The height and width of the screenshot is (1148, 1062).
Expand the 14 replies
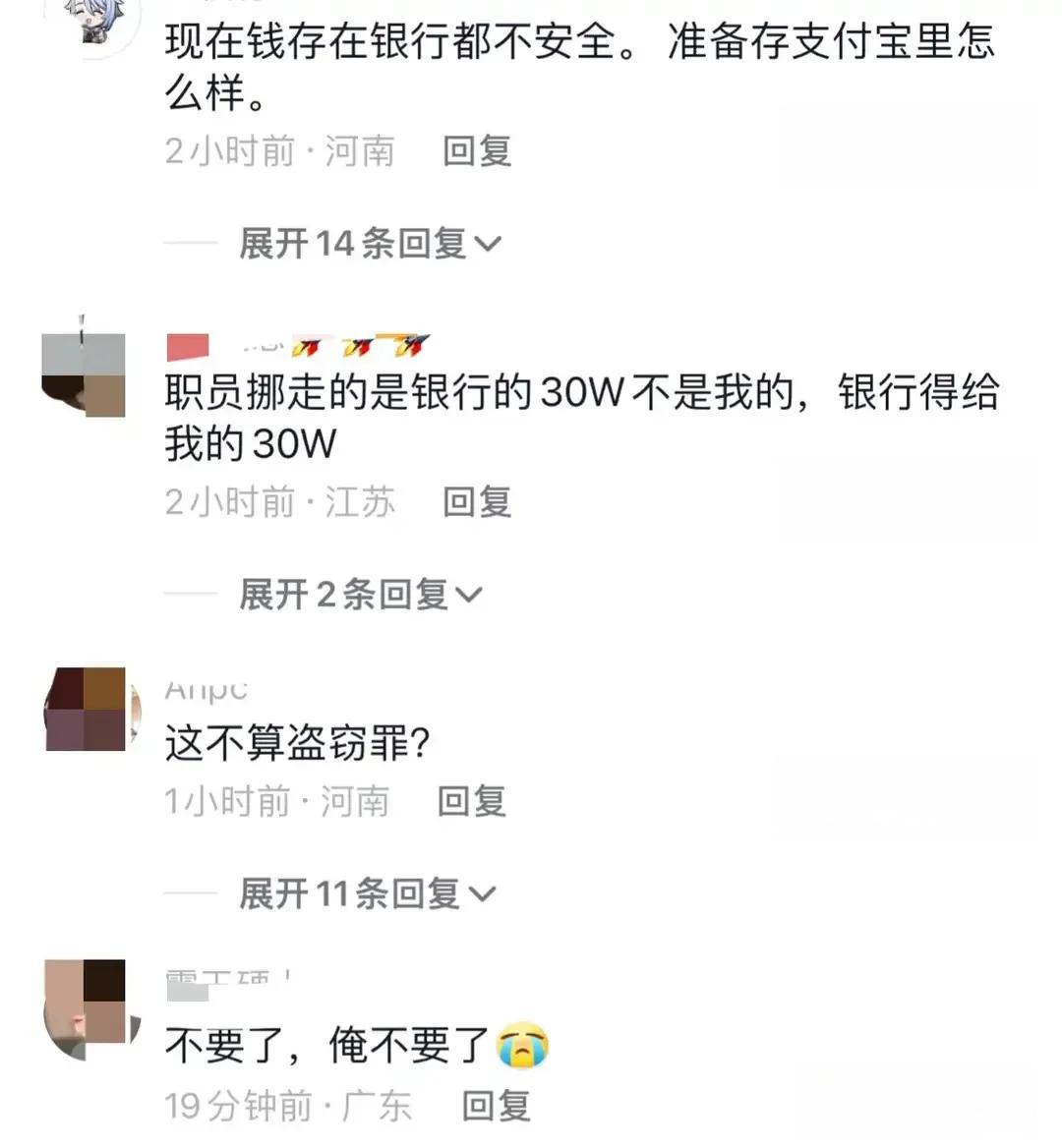click(x=370, y=243)
